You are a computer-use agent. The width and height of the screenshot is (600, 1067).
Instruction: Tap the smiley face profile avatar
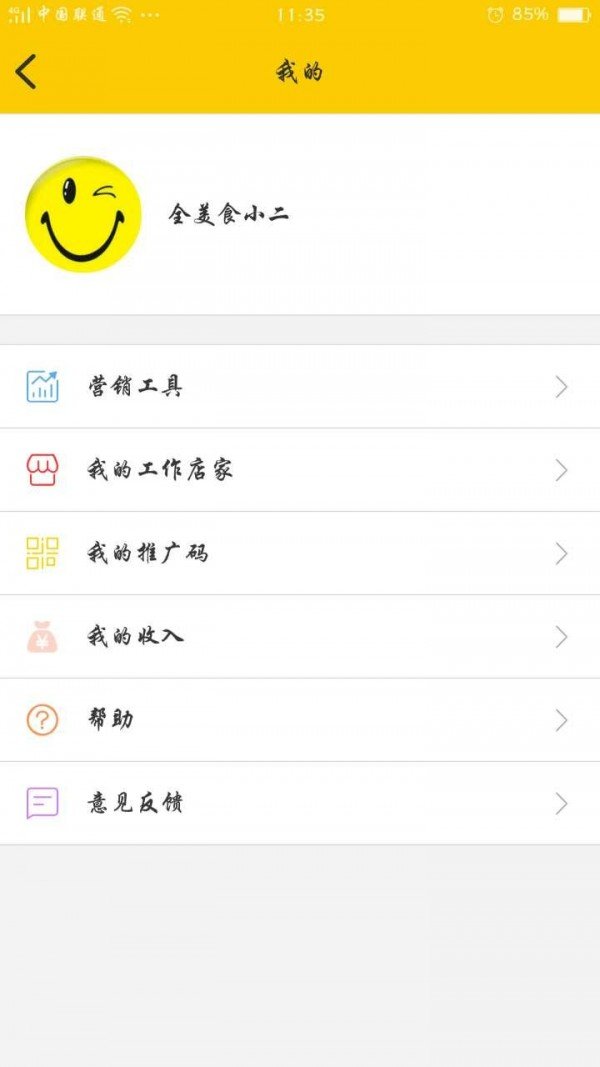(x=83, y=214)
